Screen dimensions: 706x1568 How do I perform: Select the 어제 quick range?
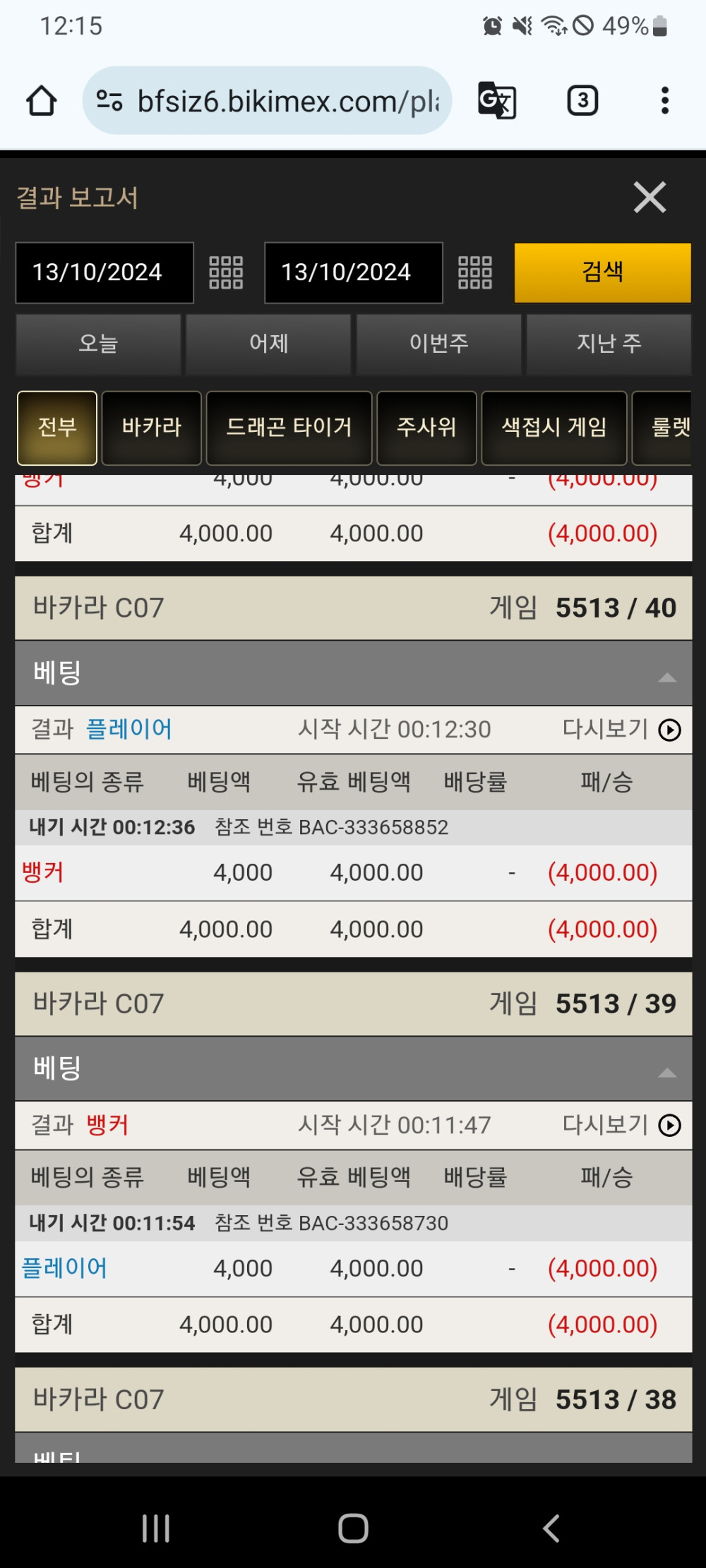click(x=268, y=344)
